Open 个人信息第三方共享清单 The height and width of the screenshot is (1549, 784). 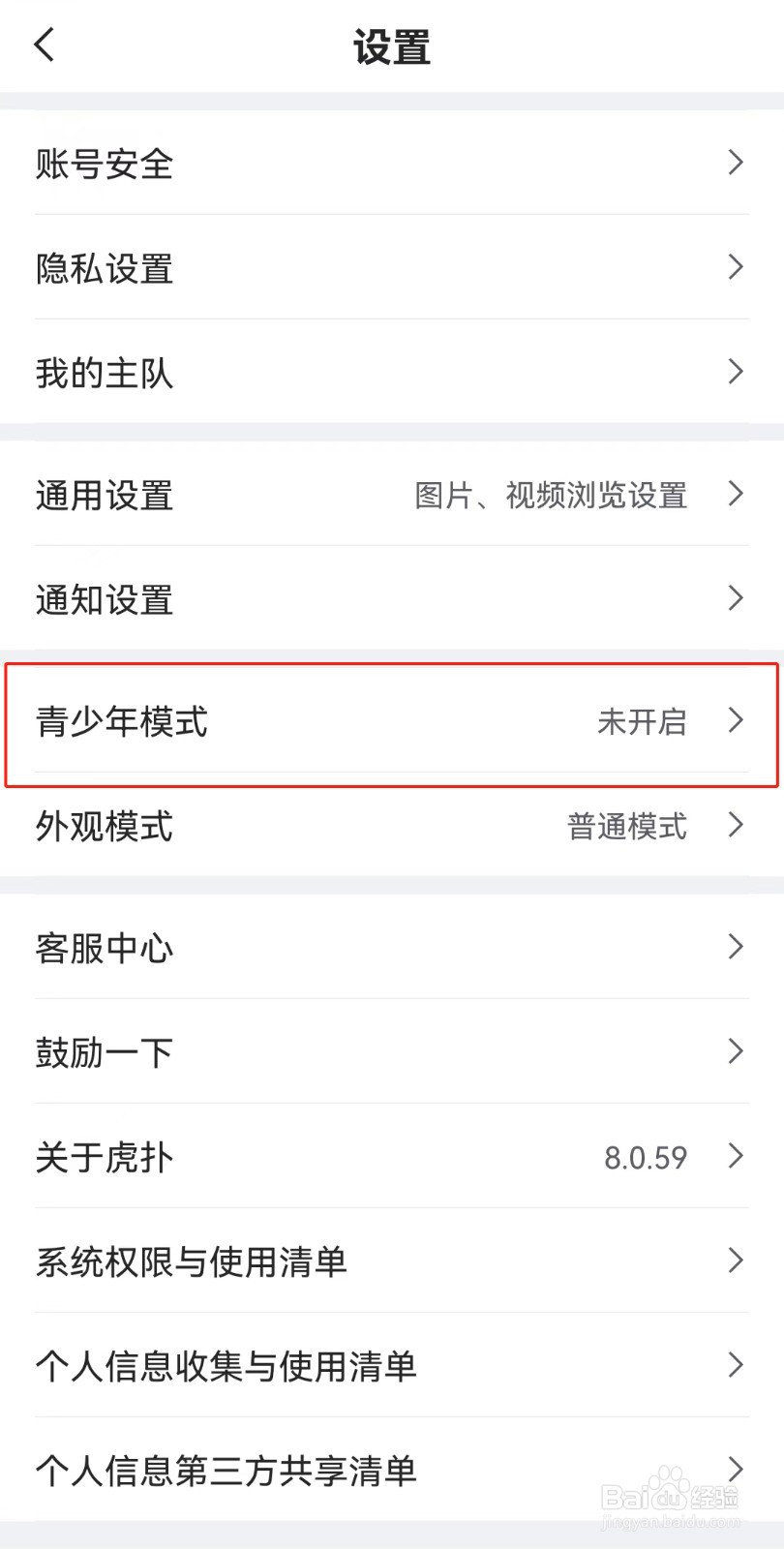pyautogui.click(x=225, y=1471)
